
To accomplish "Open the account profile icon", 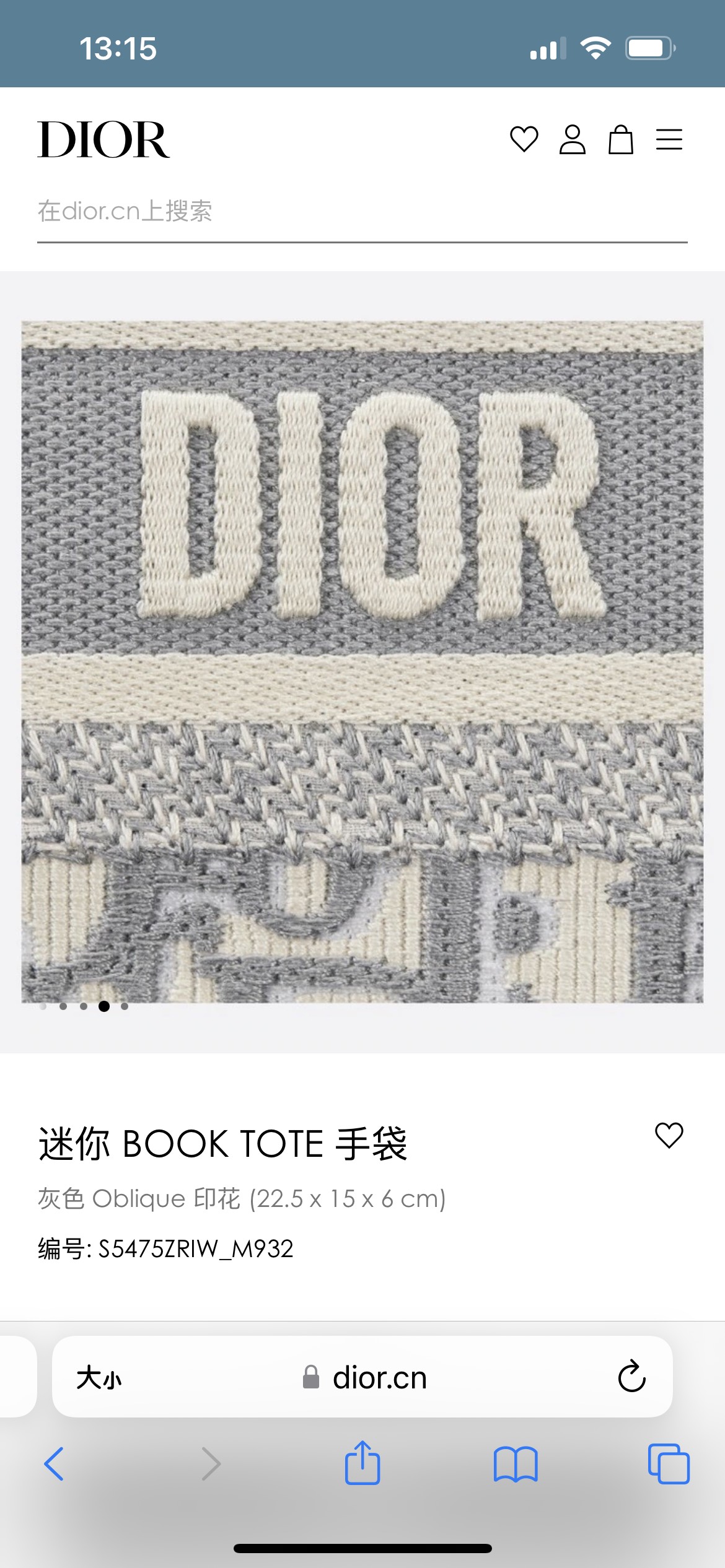I will point(572,139).
